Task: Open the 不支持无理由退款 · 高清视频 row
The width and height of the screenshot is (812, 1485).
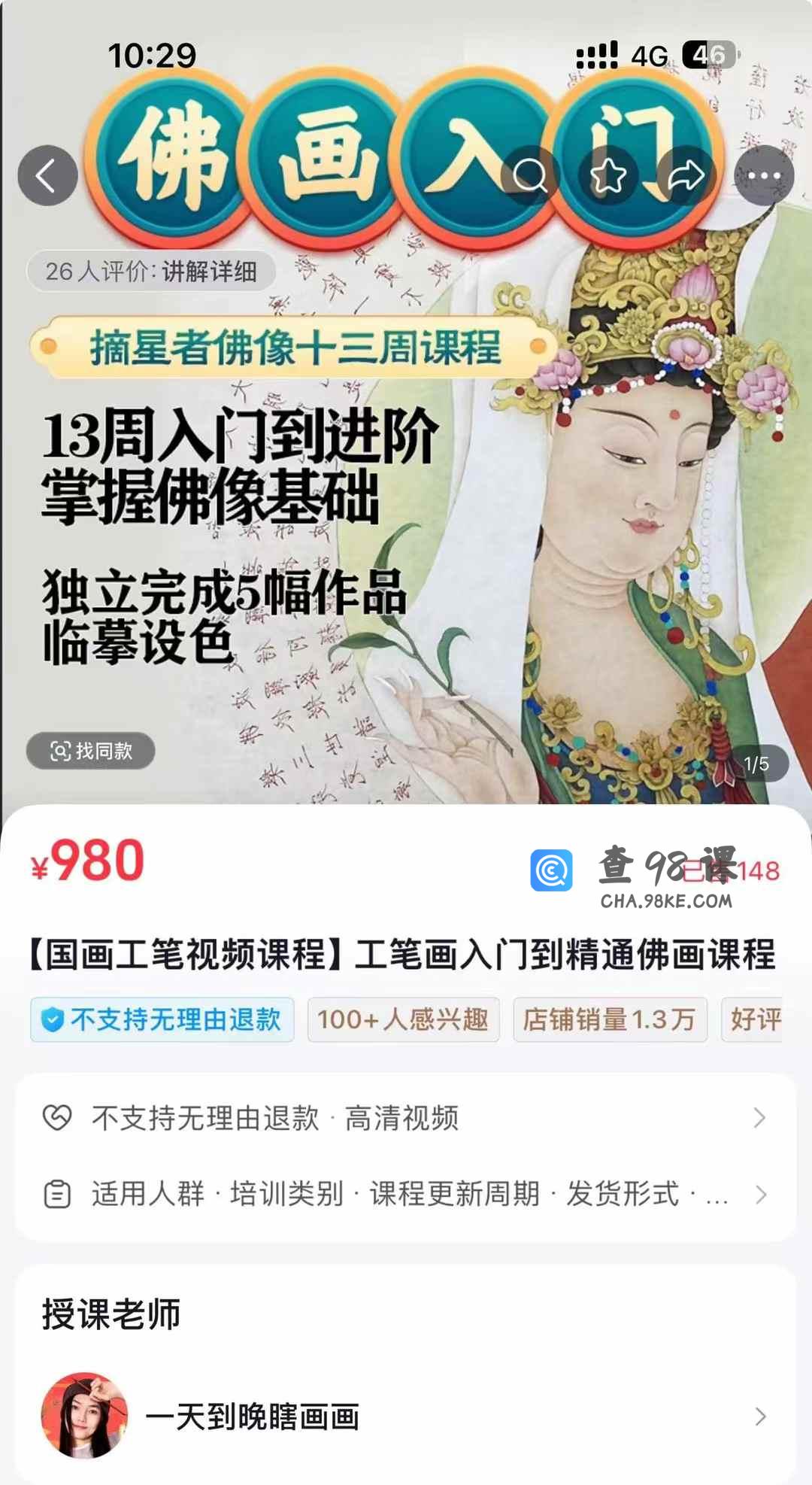Action: click(406, 1118)
